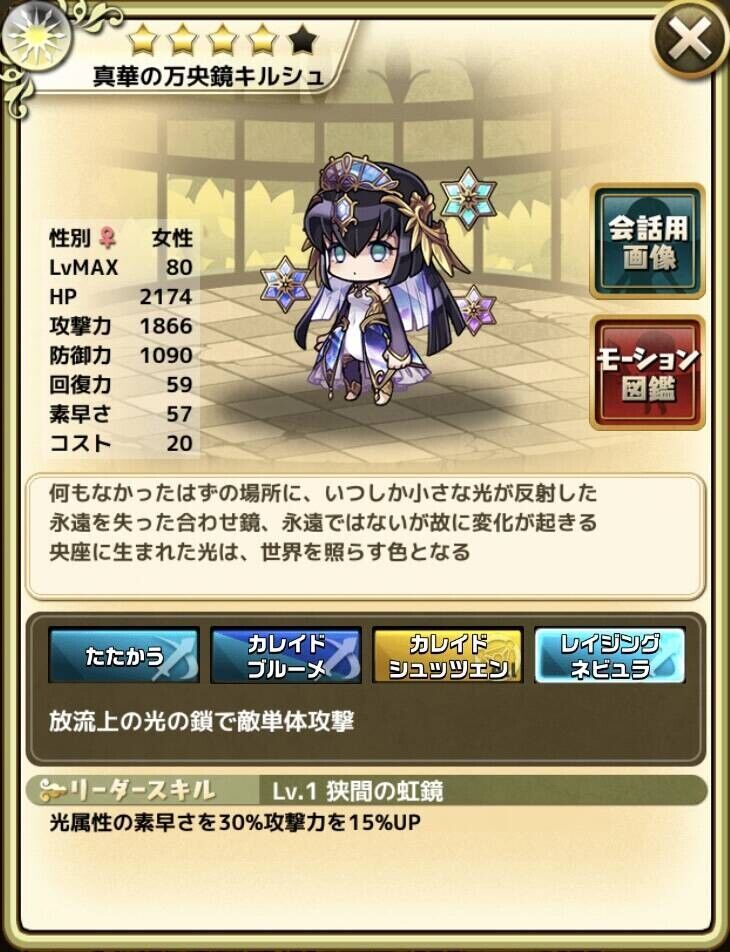Select the カレイドシュッツェン skill

(x=447, y=656)
